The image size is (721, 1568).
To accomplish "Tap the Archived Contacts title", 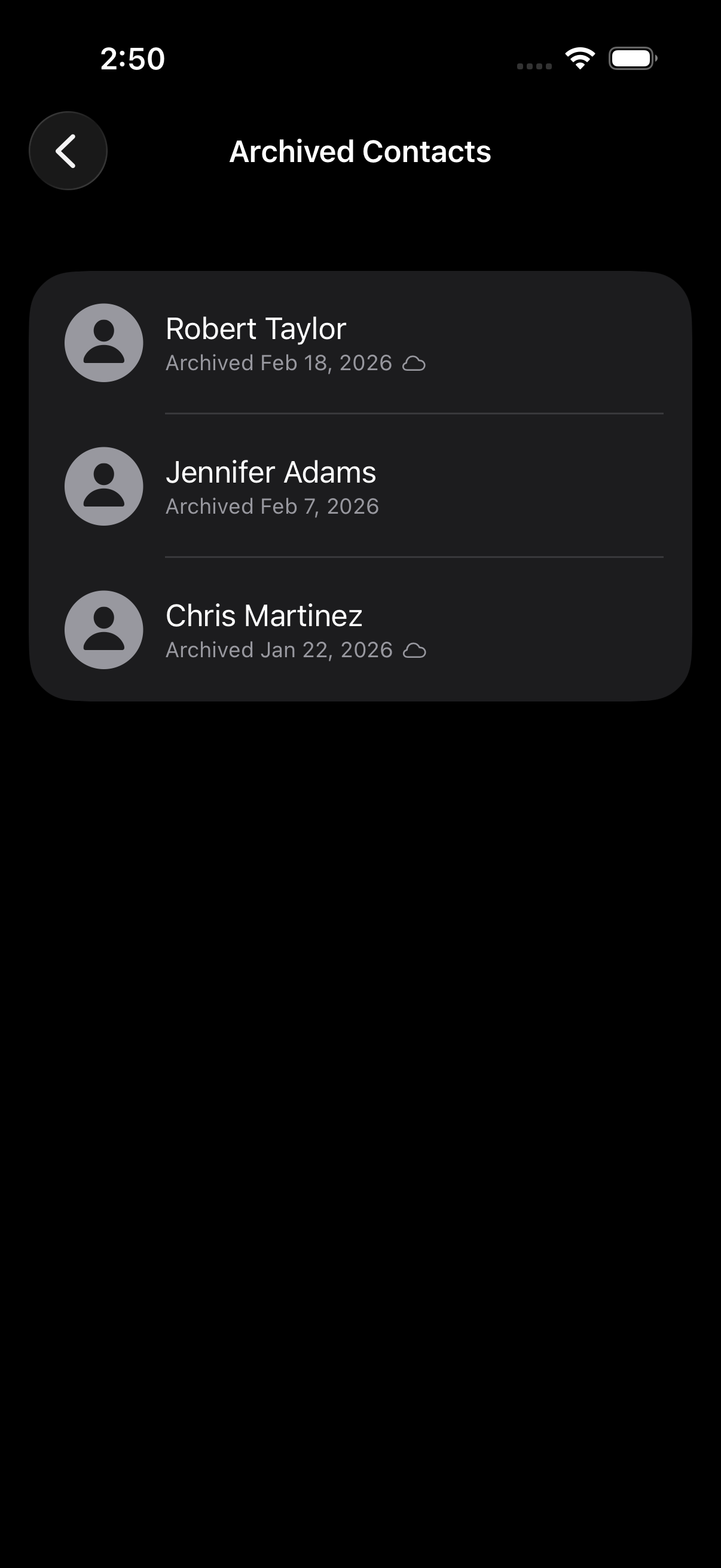I will coord(359,151).
